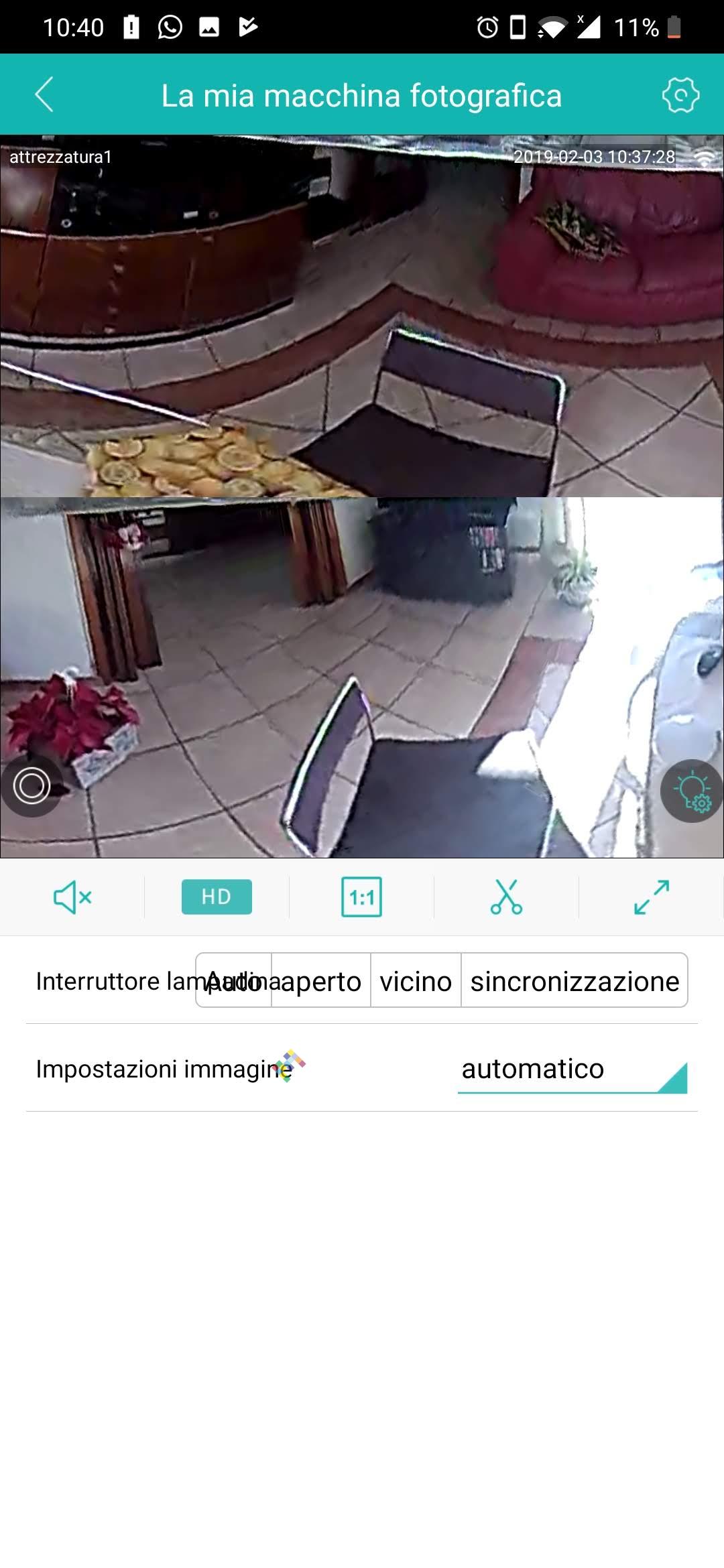The width and height of the screenshot is (724, 1568).
Task: Open camera settings gear icon
Action: click(680, 94)
